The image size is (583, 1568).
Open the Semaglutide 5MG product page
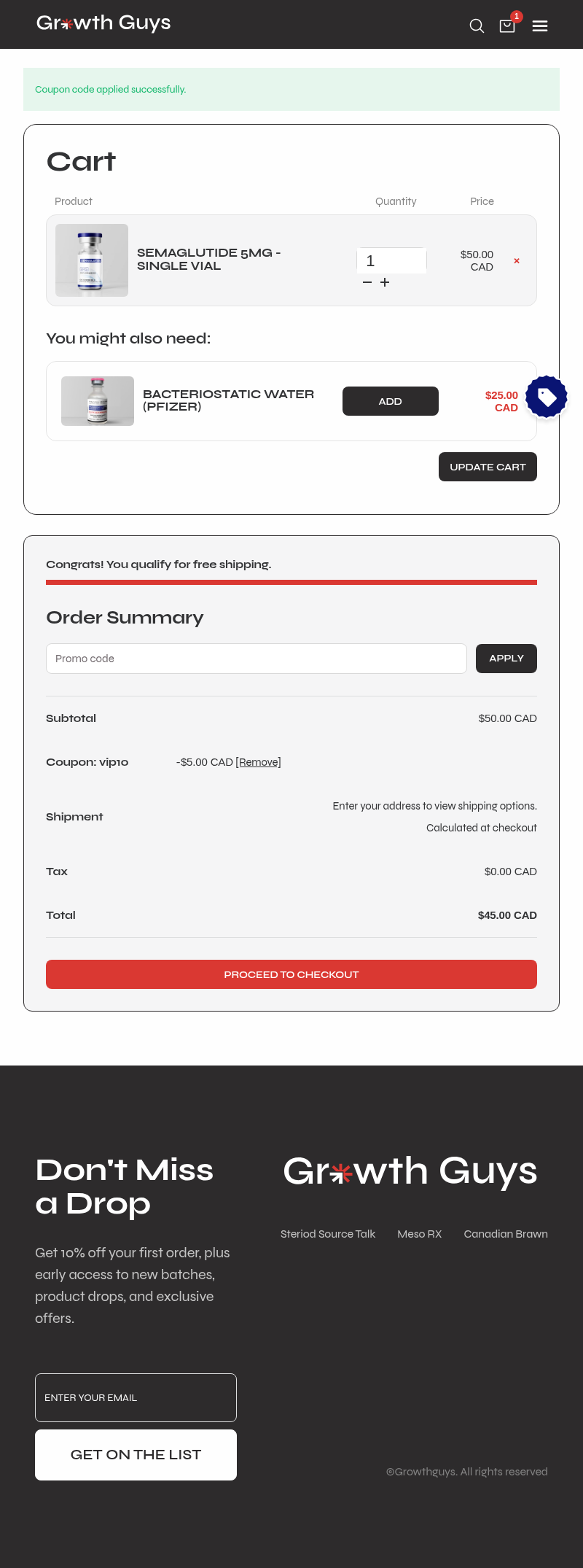point(209,259)
